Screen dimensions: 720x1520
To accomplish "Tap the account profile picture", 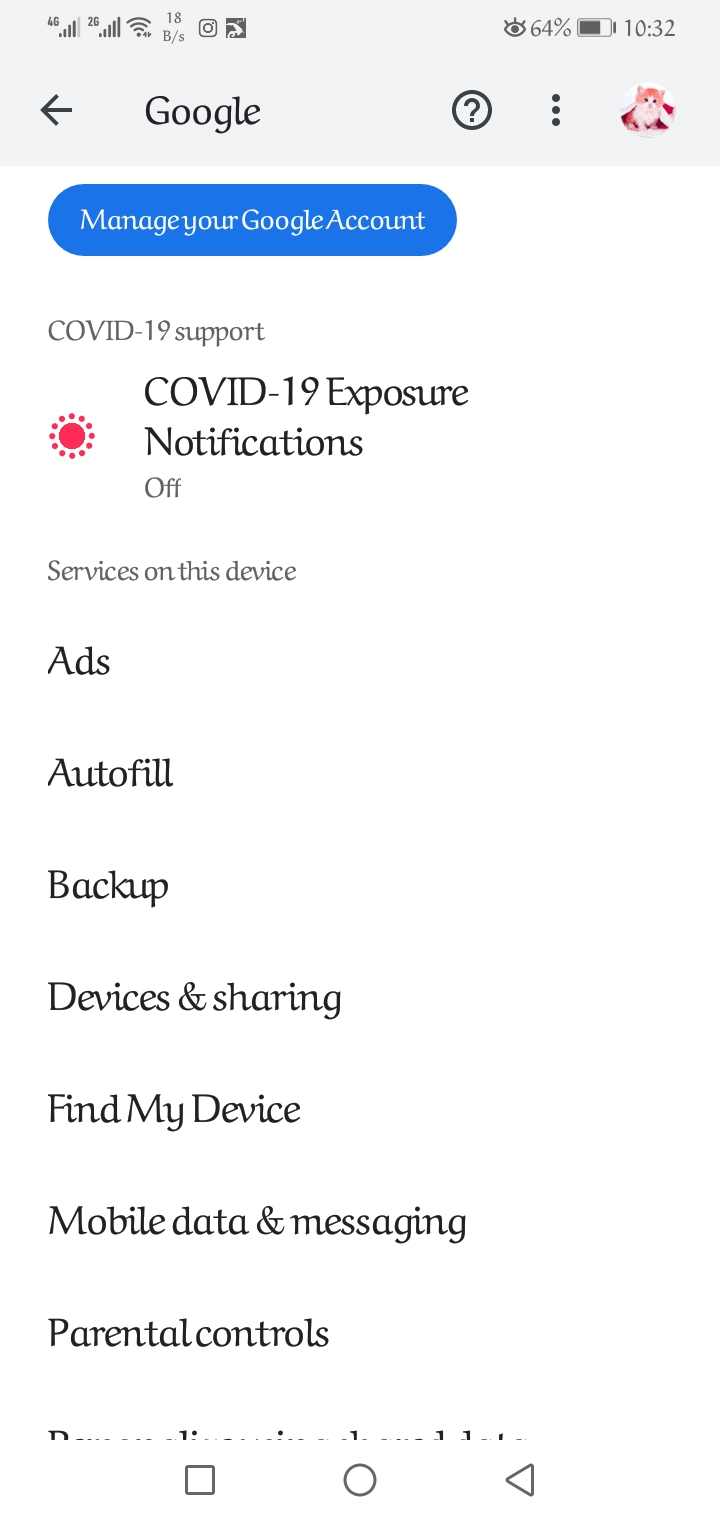I will (647, 110).
